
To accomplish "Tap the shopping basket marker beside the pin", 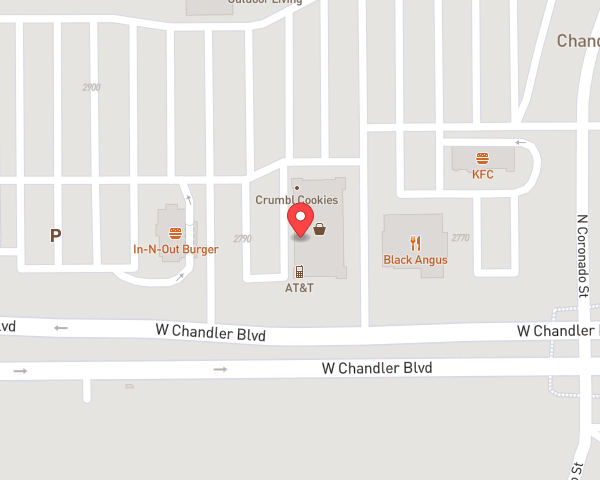I will tap(320, 229).
